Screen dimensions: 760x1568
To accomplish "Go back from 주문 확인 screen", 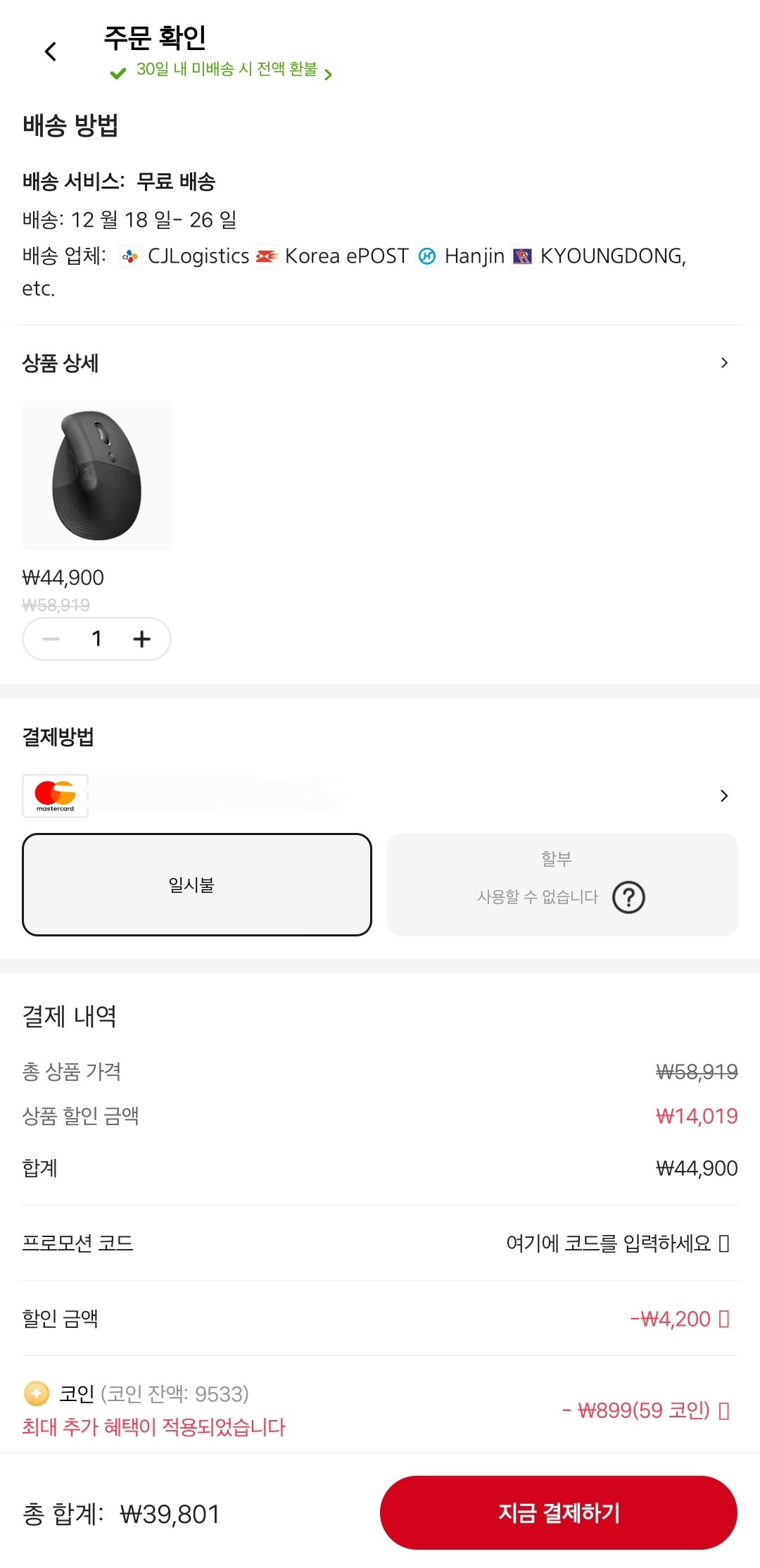I will [x=51, y=51].
